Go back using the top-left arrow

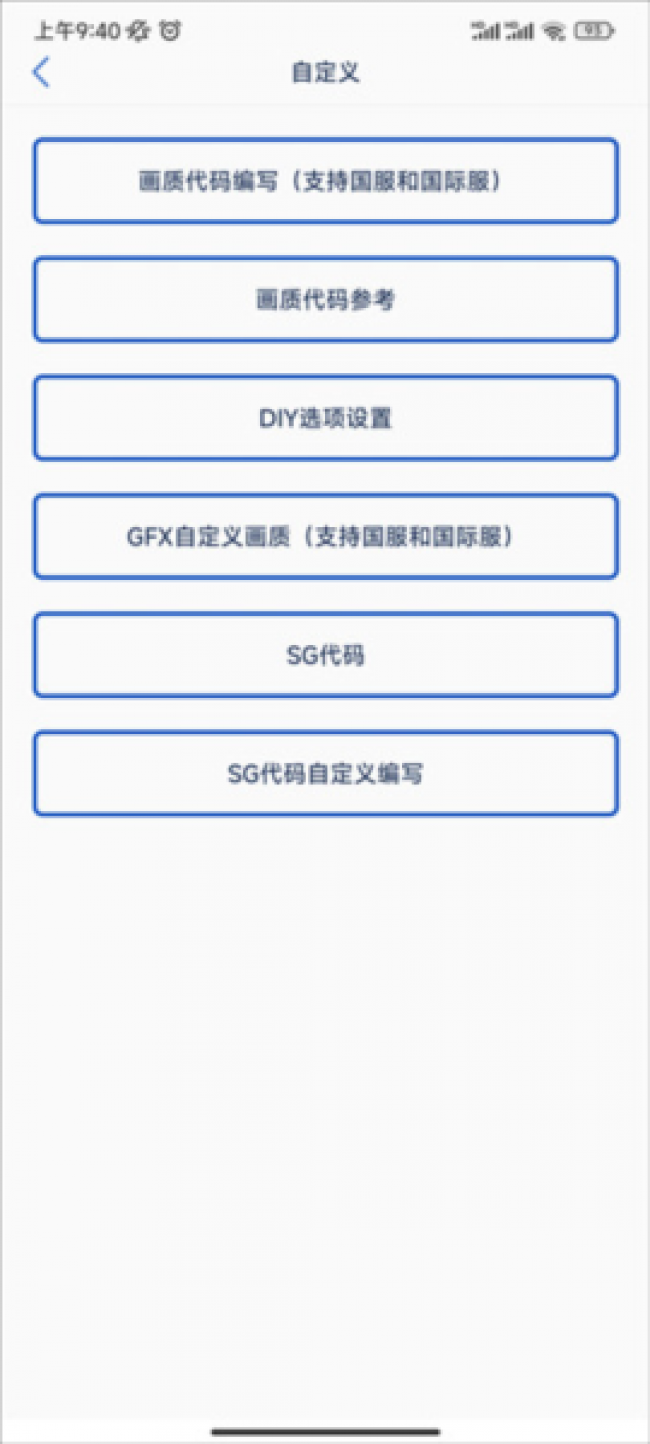point(41,73)
